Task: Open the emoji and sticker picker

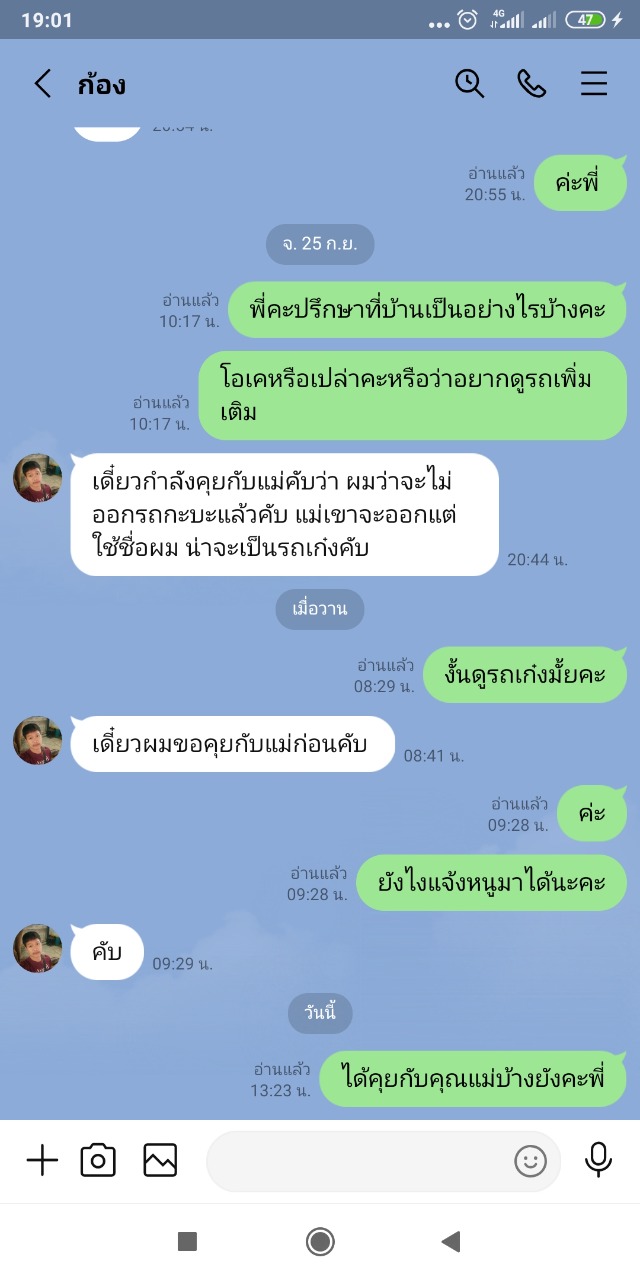Action: [x=530, y=1161]
